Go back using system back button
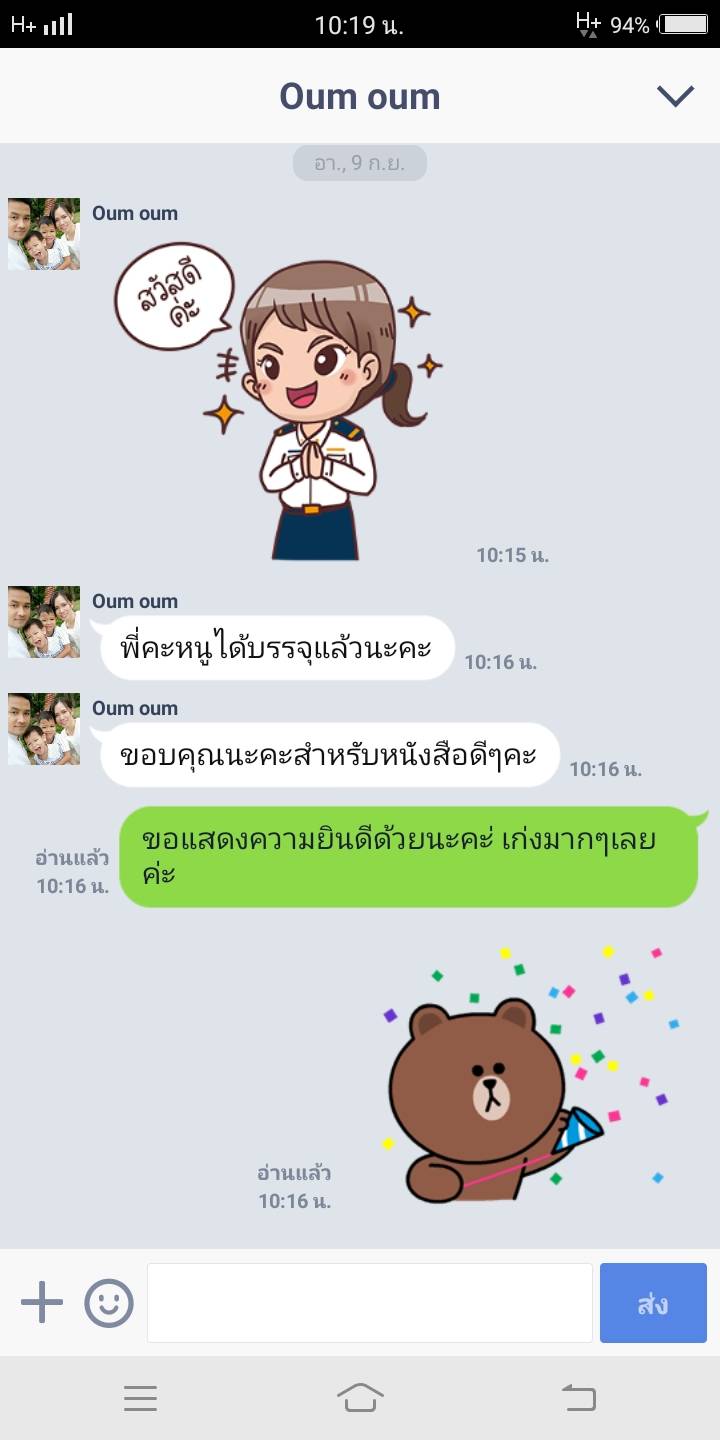 (x=578, y=1397)
